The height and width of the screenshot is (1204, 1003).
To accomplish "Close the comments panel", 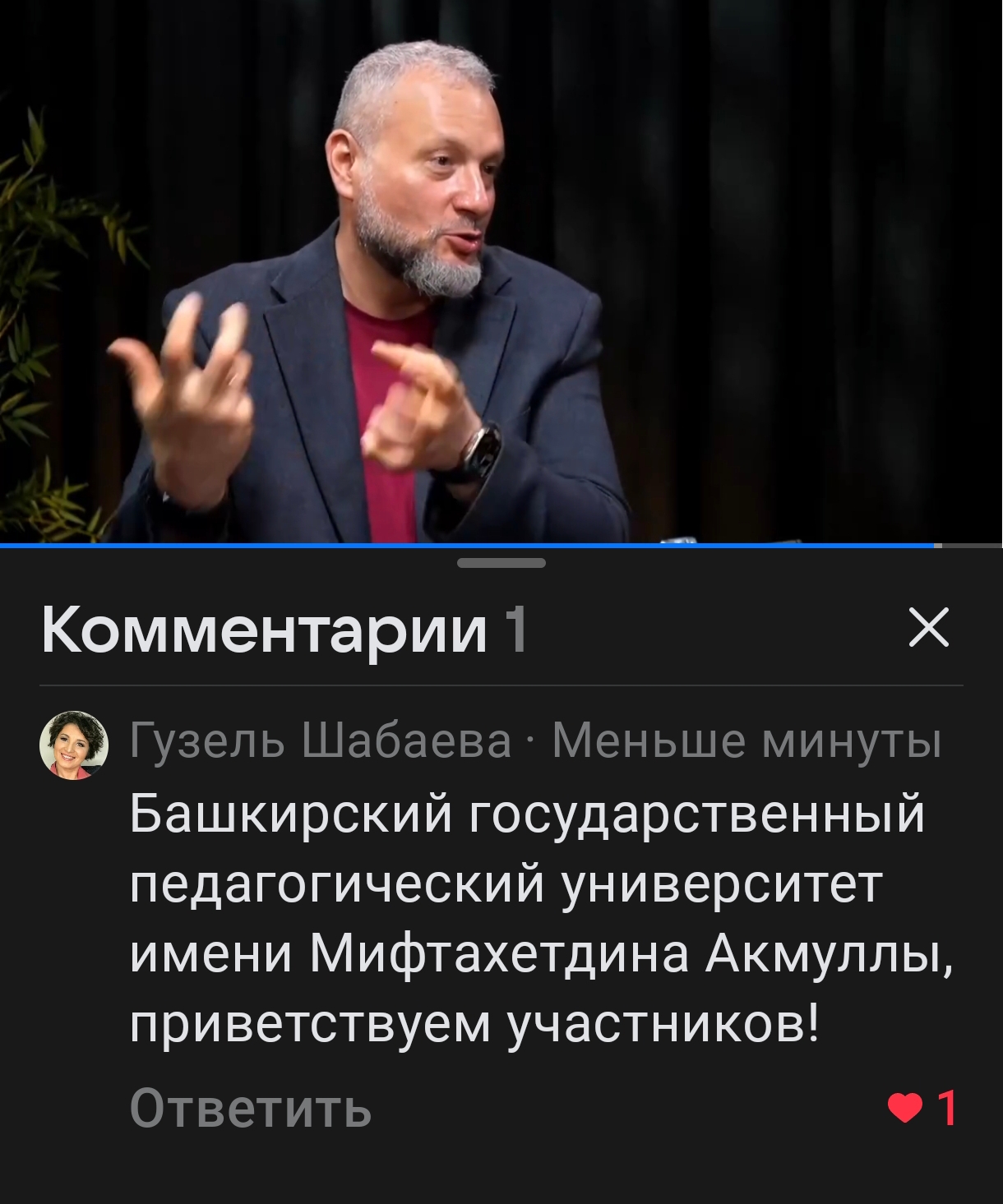I will (x=930, y=629).
